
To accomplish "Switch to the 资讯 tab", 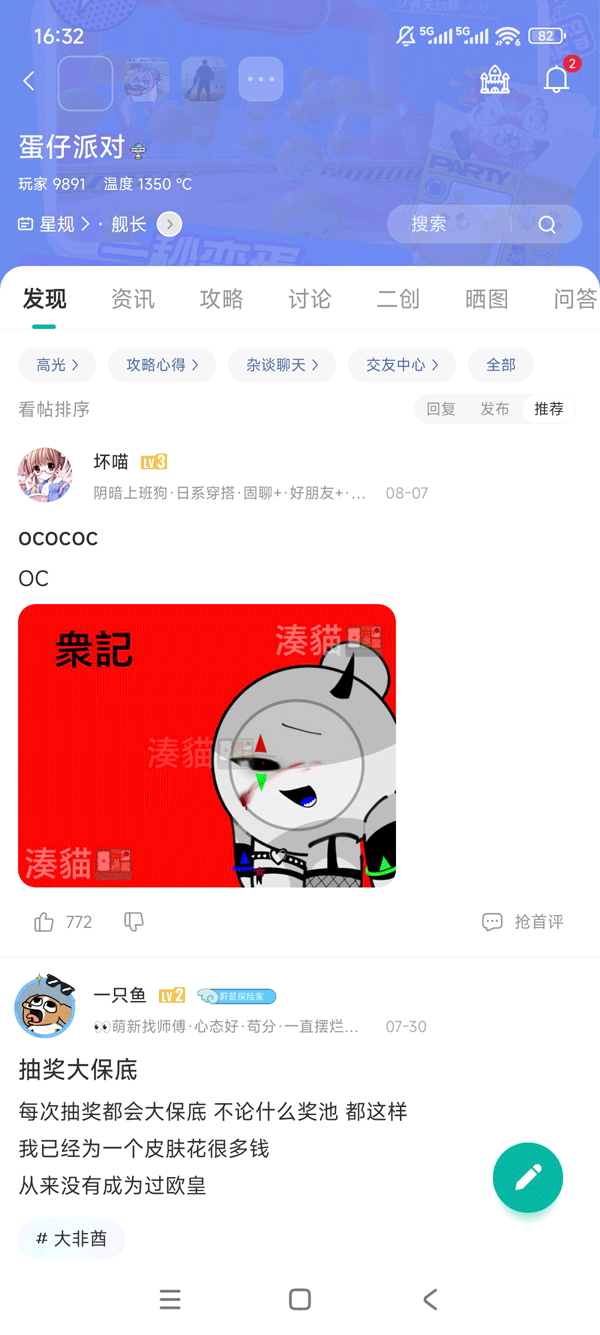I will 133,299.
